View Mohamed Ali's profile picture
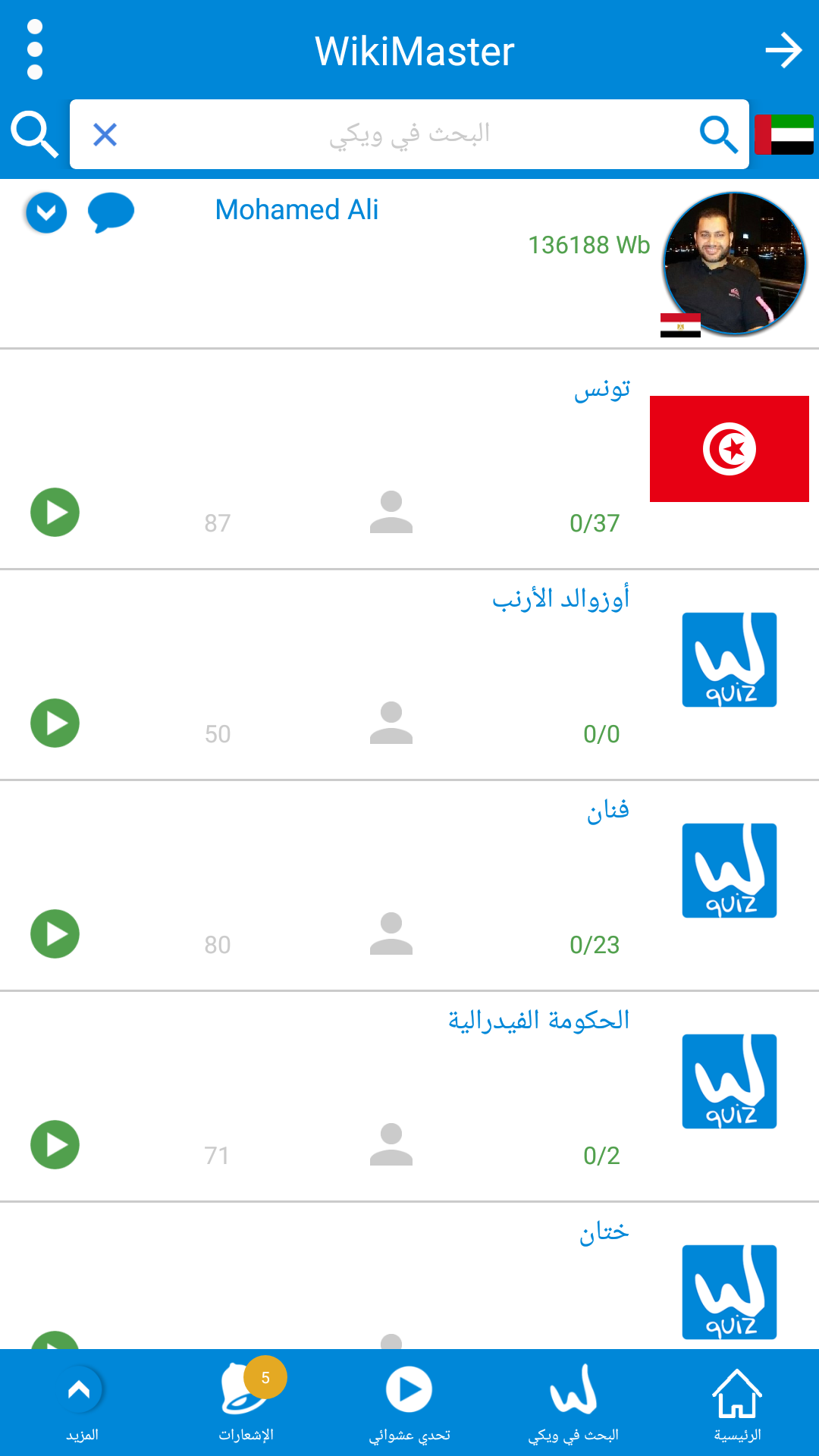 (x=734, y=263)
